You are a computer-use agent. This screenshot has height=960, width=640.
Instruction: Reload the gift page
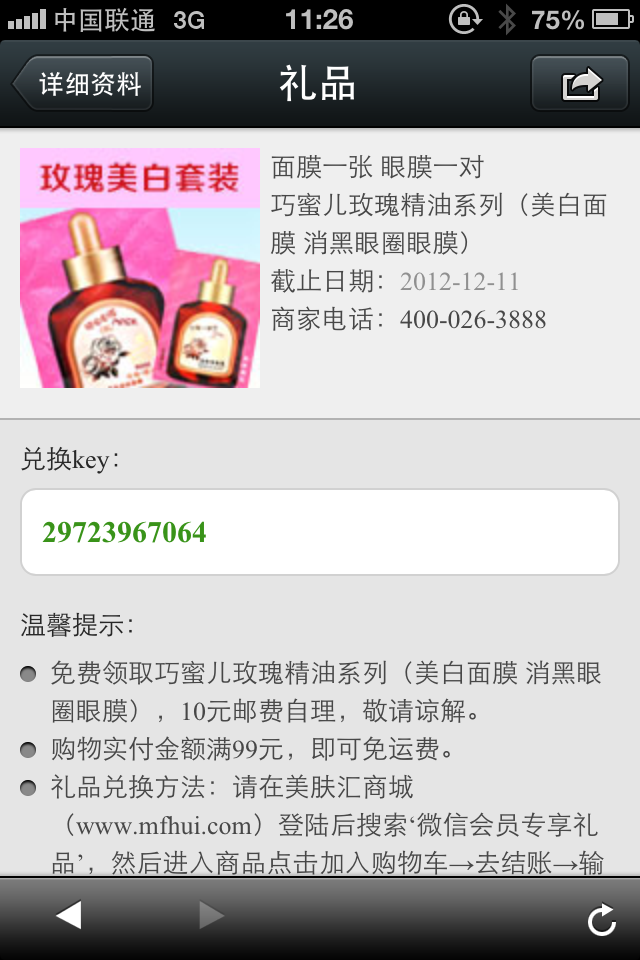click(601, 919)
